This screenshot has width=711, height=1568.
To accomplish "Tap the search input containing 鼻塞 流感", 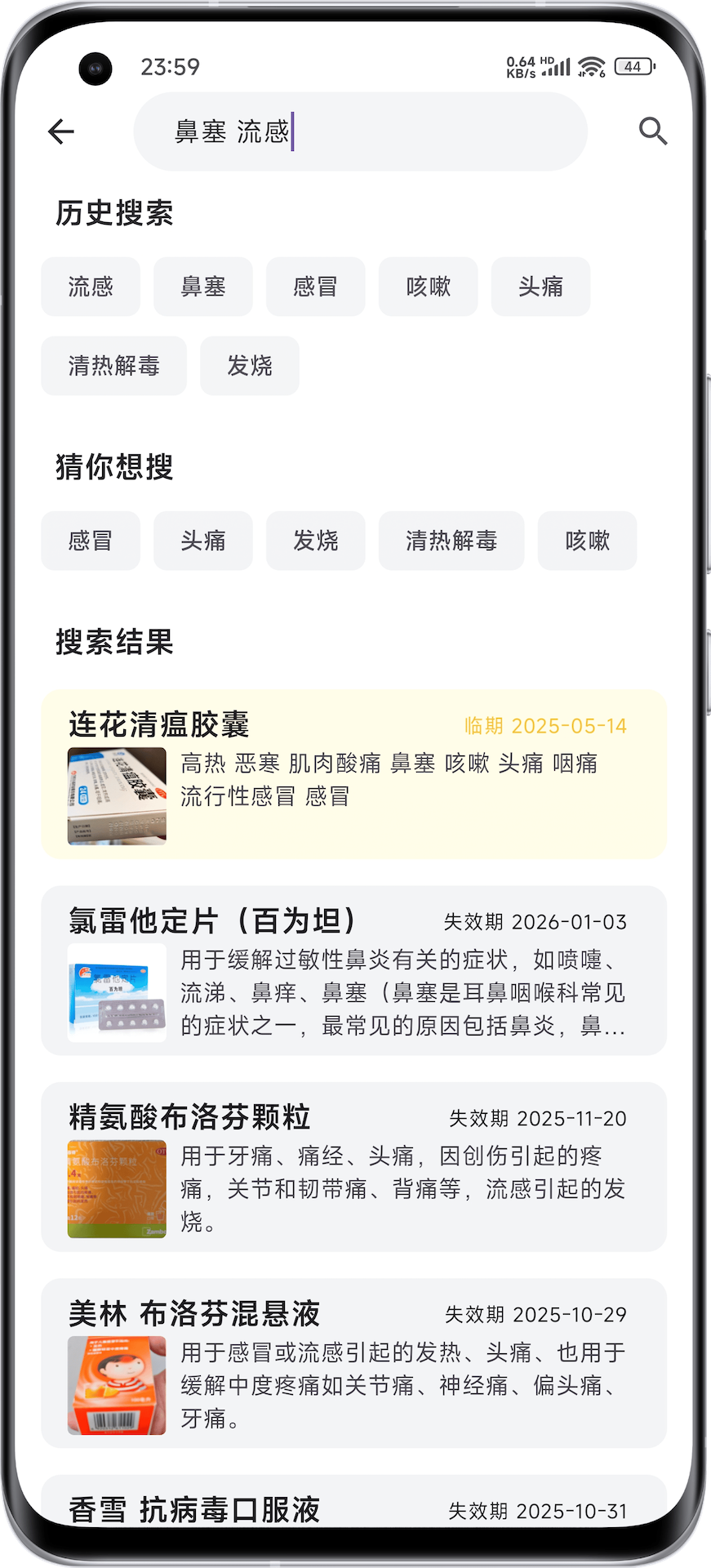I will (x=359, y=131).
